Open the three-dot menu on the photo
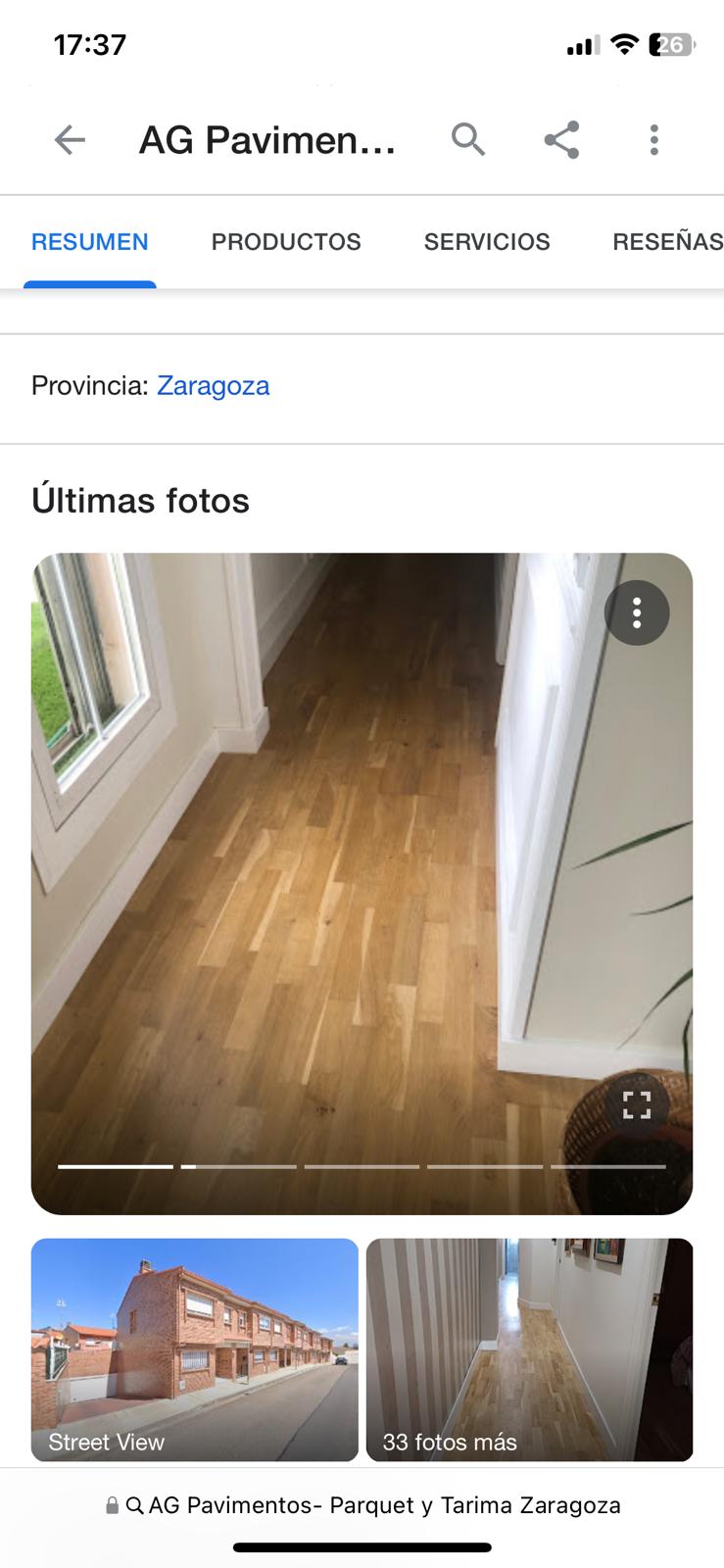This screenshot has height=1568, width=724. 636,612
